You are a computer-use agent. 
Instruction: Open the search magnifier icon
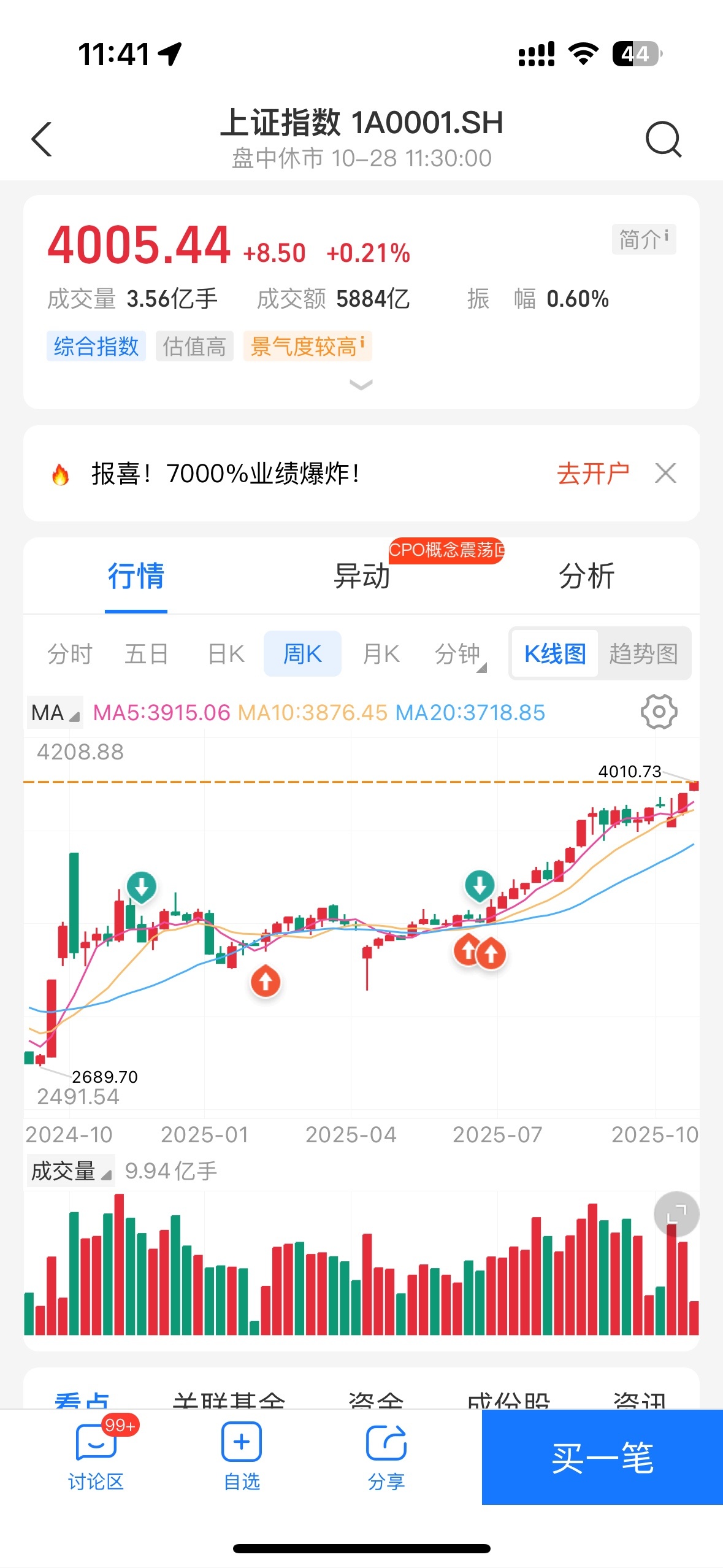[x=664, y=139]
